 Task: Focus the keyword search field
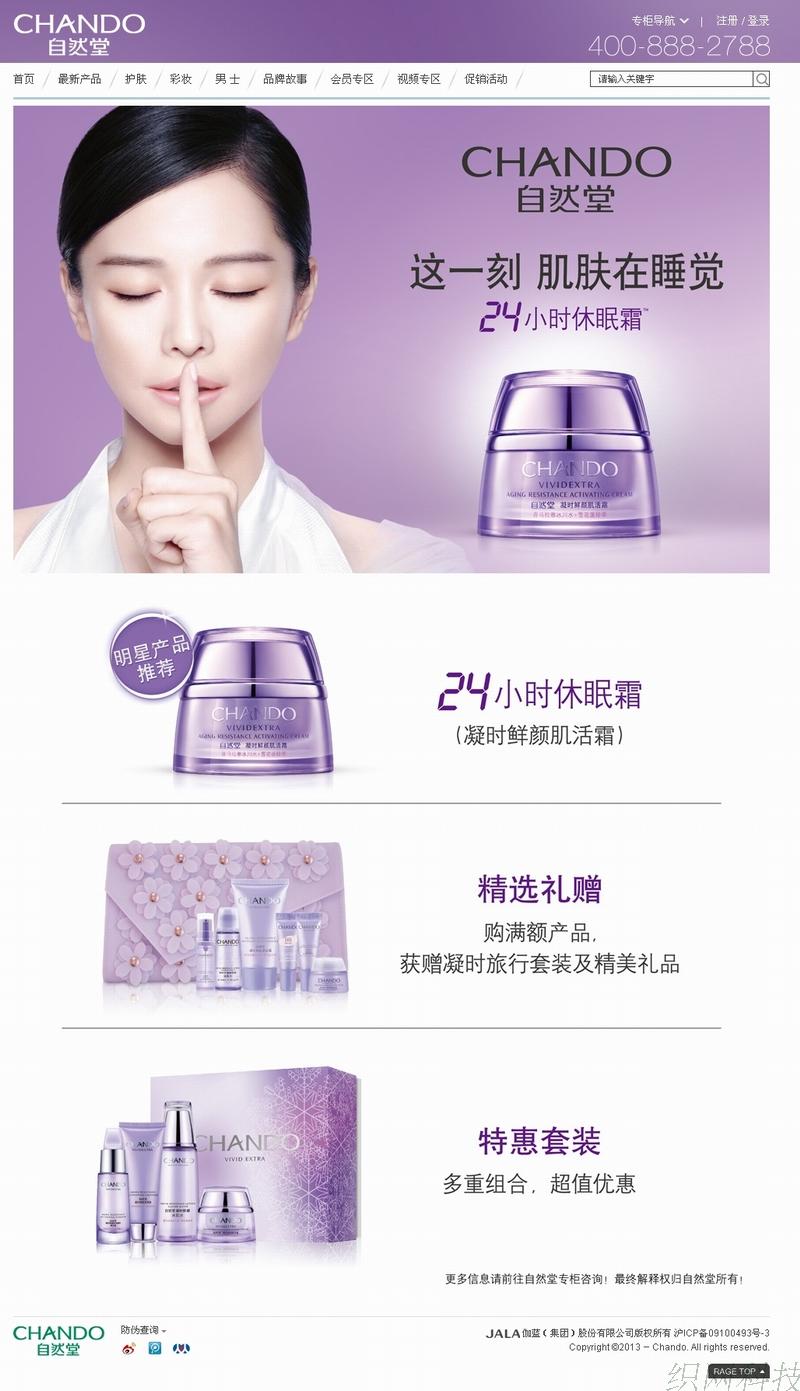coord(671,79)
